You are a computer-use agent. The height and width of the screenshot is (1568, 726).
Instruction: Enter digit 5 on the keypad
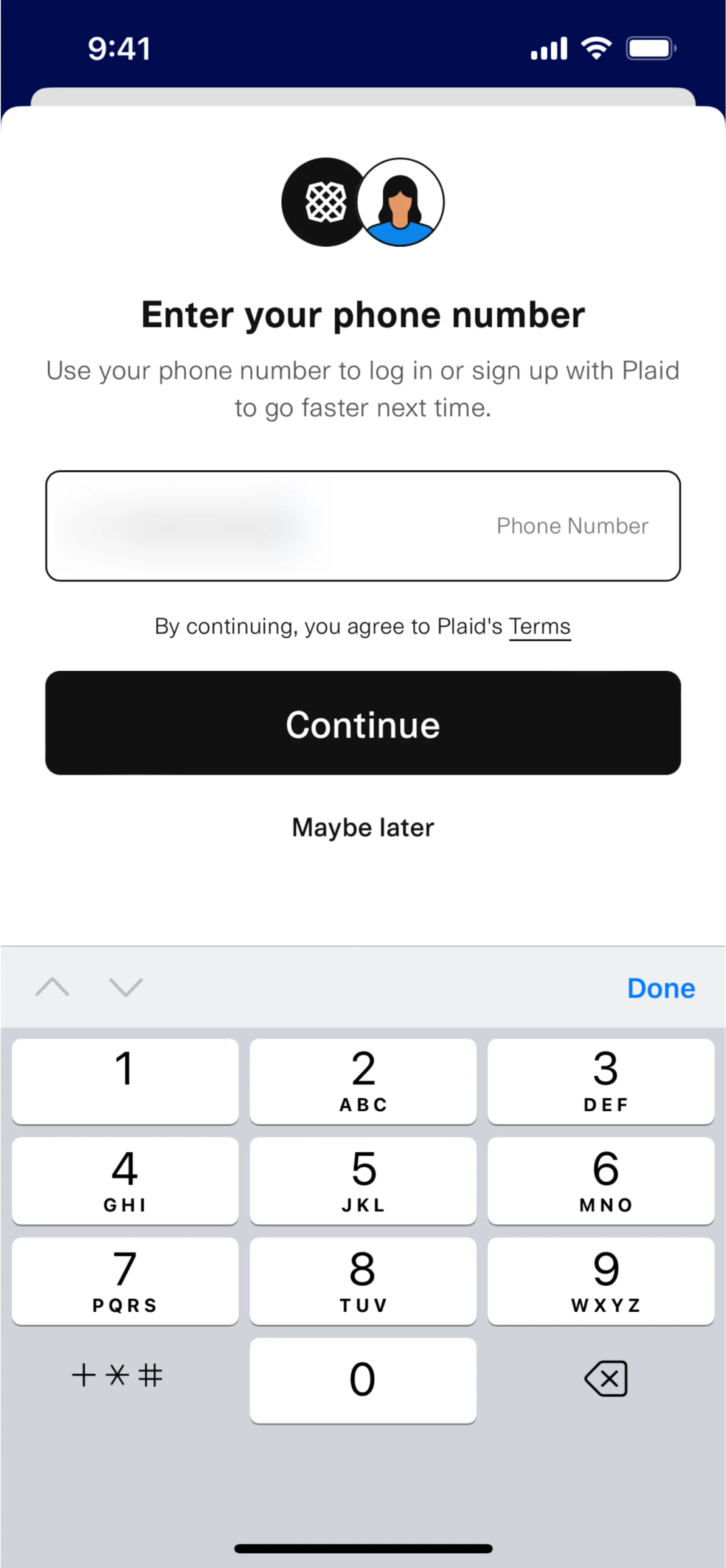coord(363,1180)
